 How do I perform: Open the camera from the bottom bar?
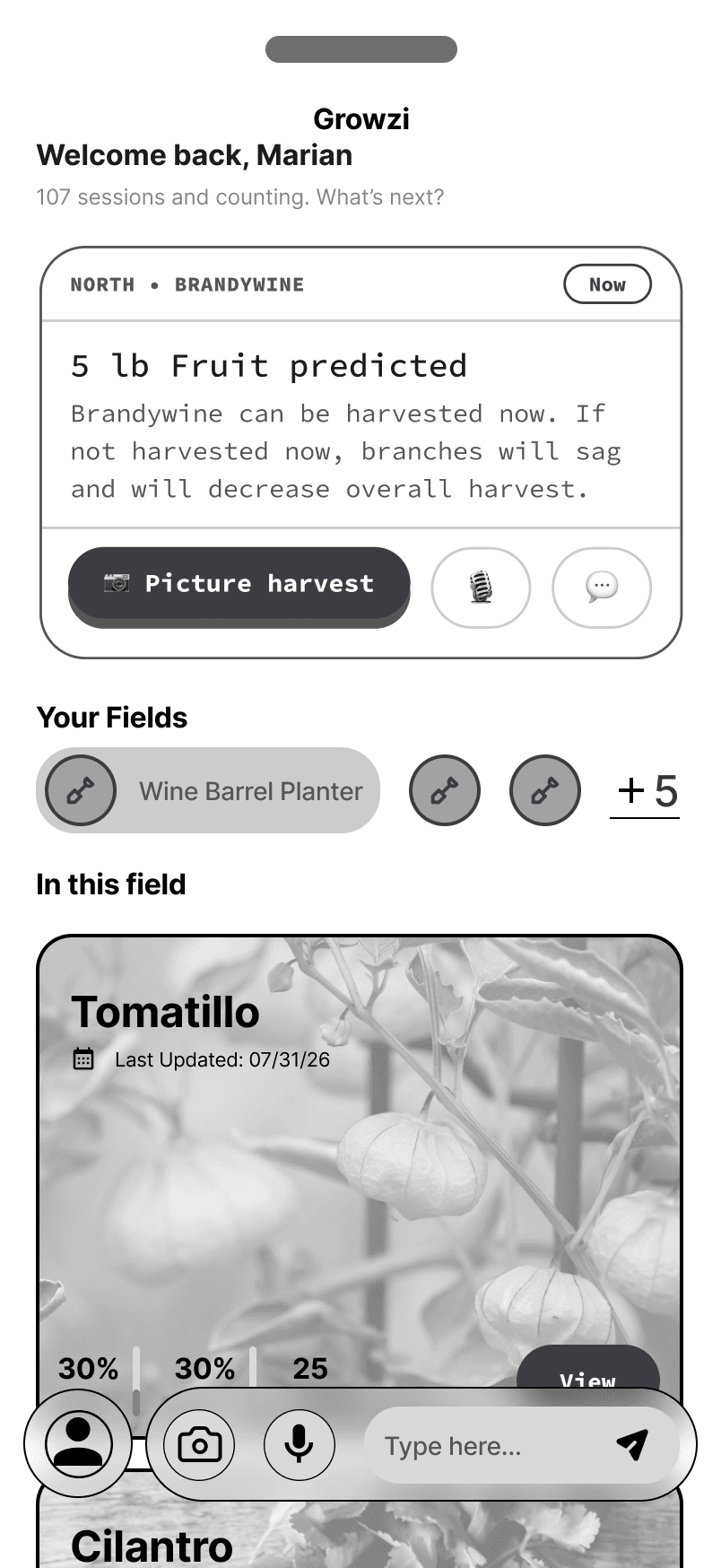point(199,1445)
